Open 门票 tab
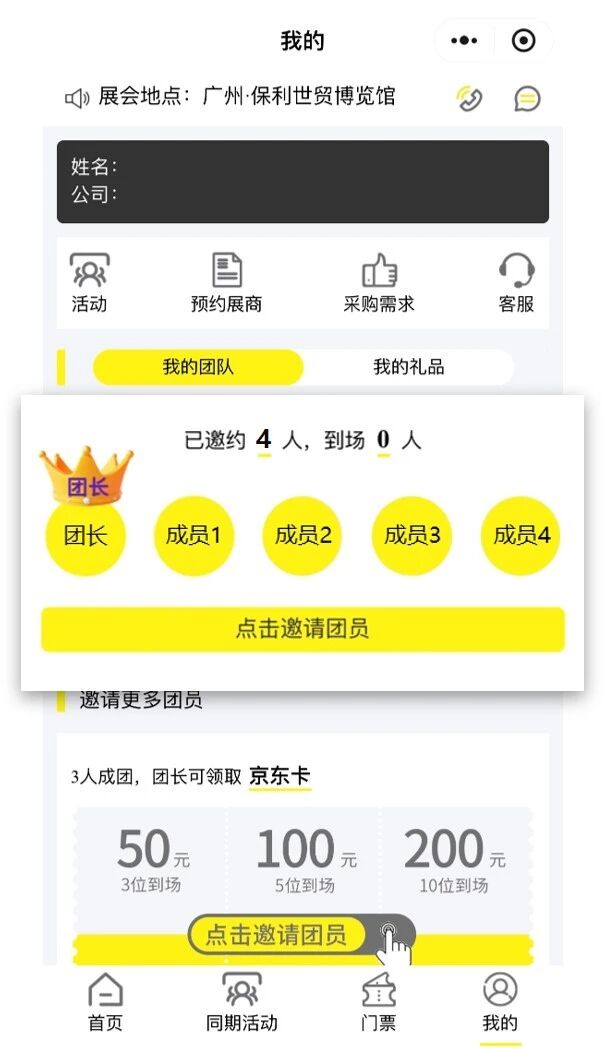Screen dimensions: 605x1047 coord(378,1002)
